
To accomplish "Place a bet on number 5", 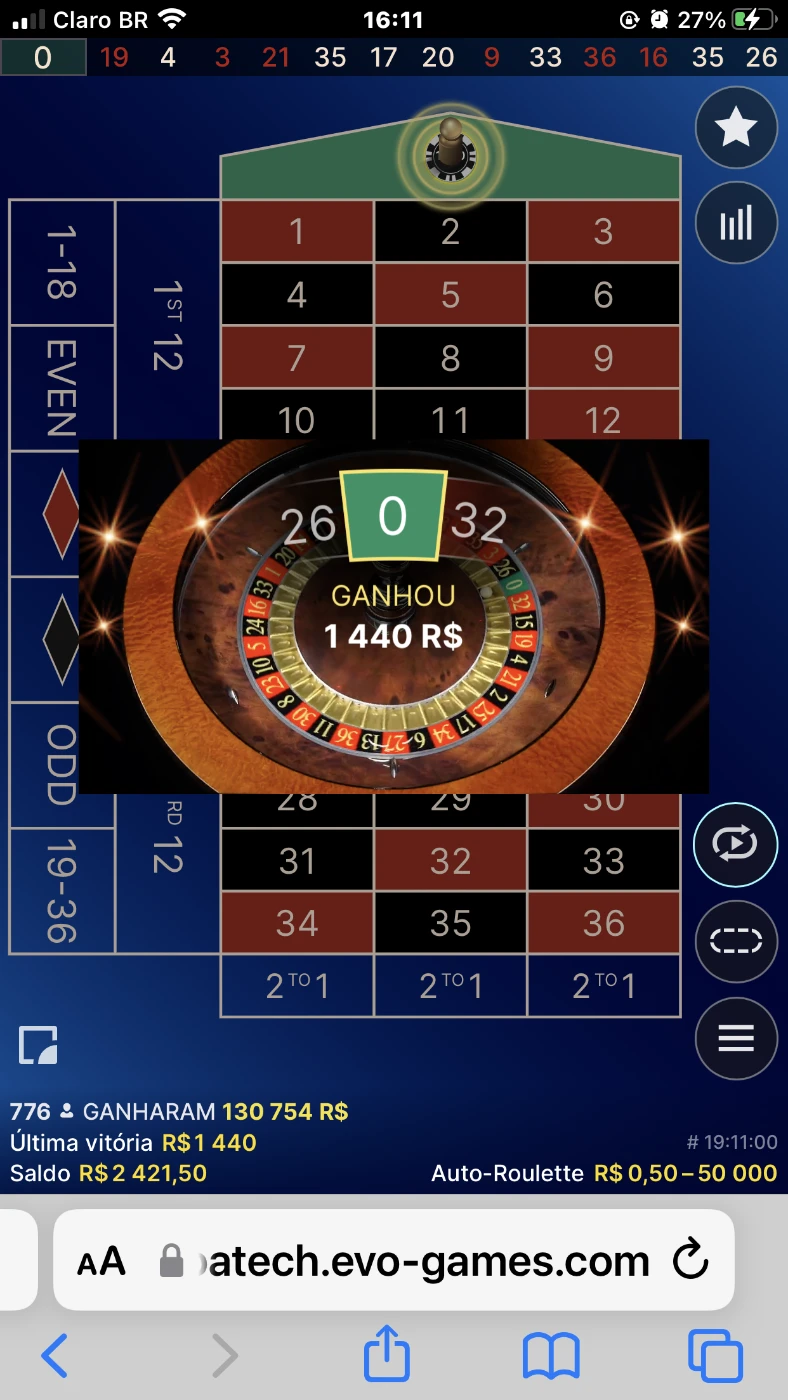I will pos(450,295).
